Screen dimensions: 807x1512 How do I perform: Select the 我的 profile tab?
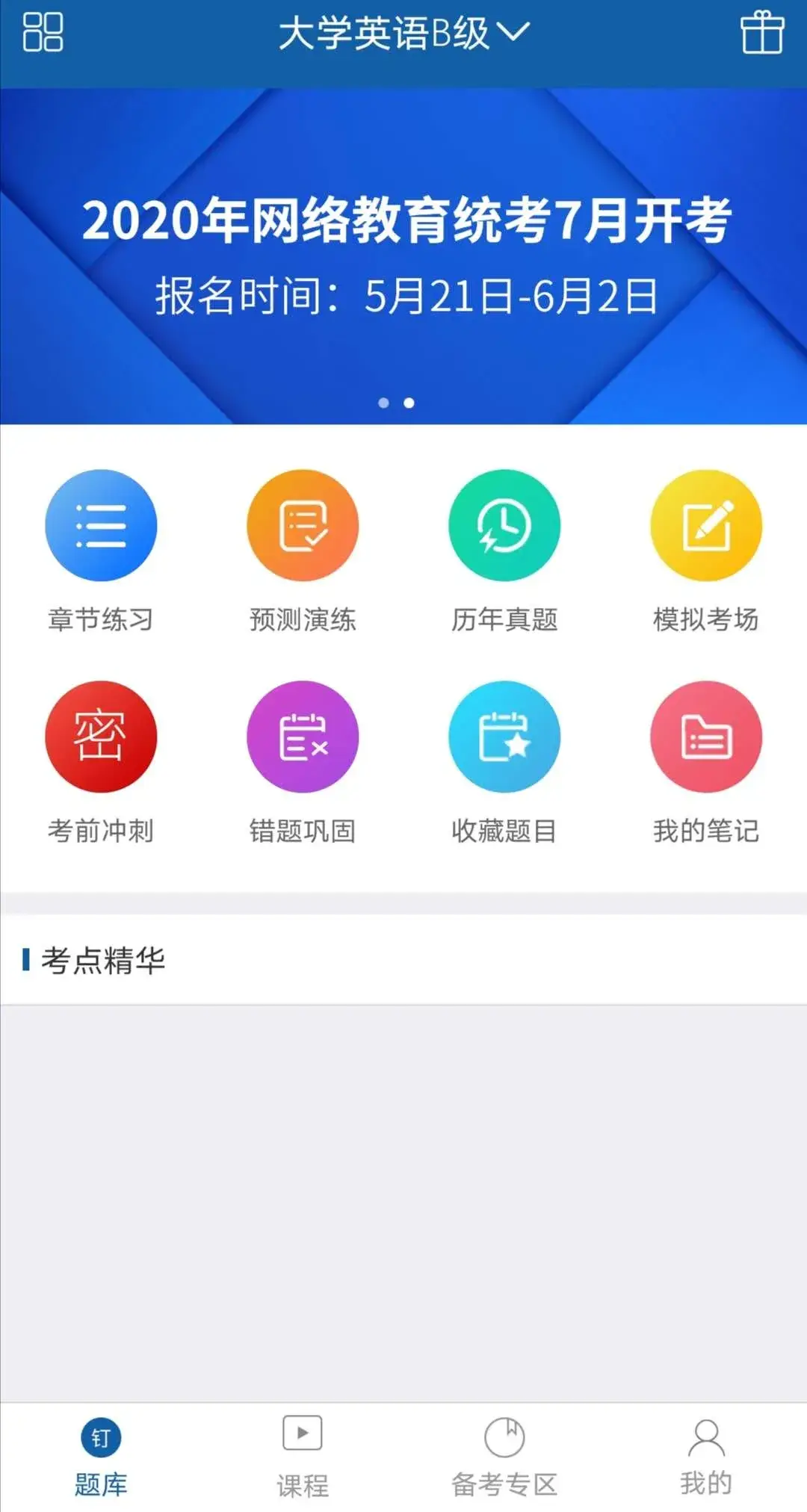[706, 1457]
